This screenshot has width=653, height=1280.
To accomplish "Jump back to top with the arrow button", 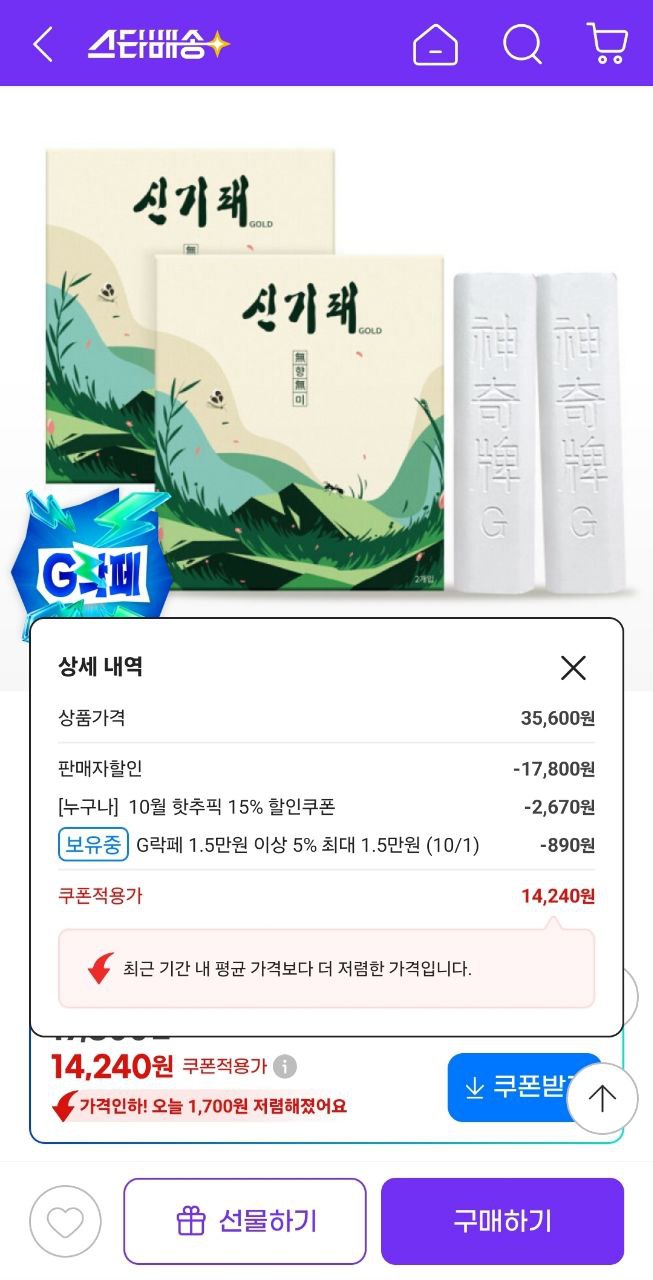I will coord(602,1099).
